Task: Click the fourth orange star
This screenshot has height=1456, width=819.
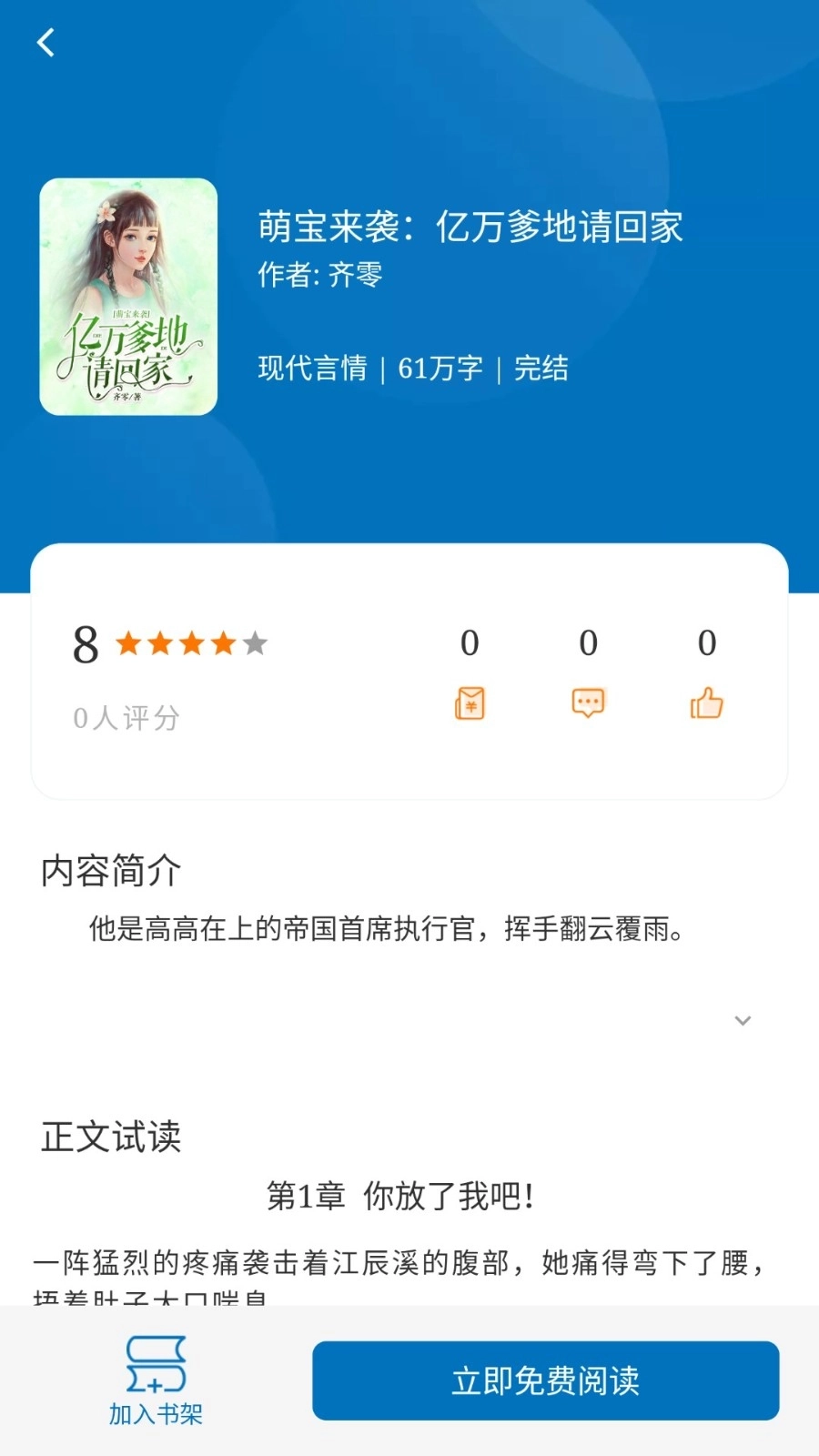Action: point(224,644)
